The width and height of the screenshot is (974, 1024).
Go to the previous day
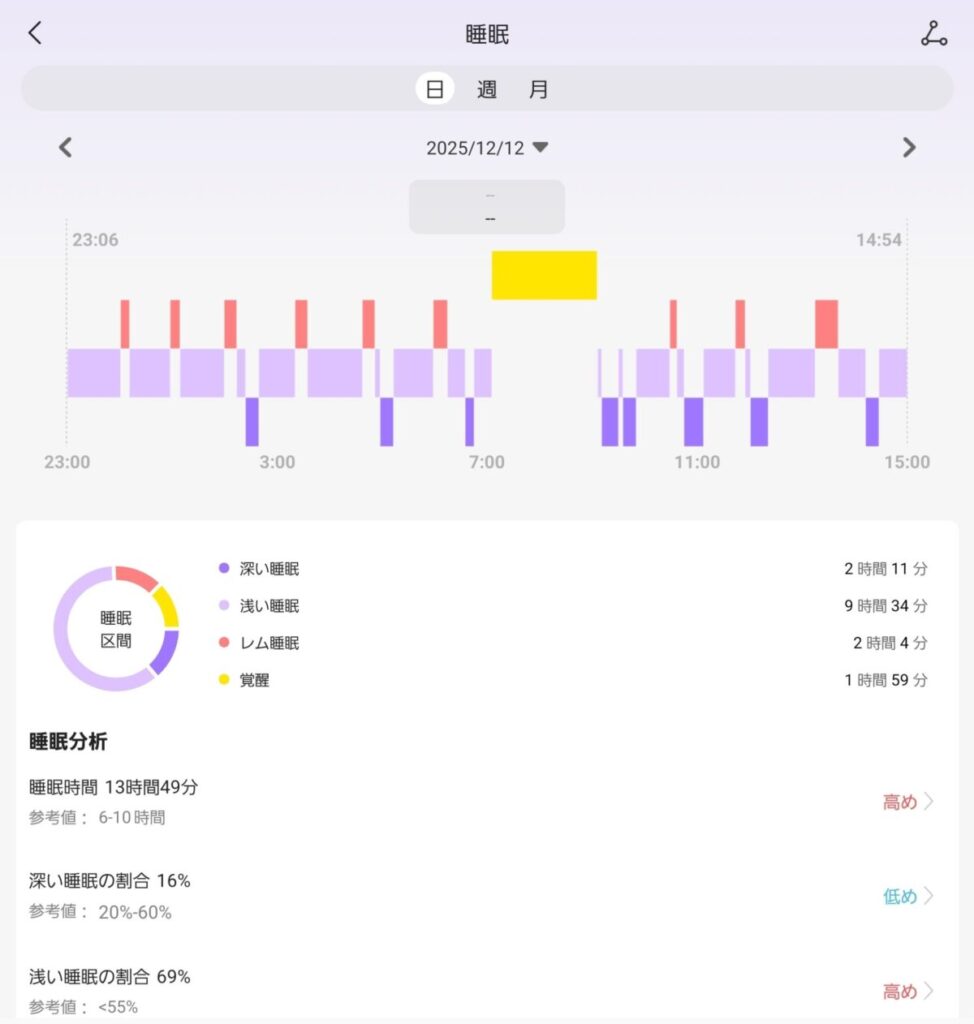click(66, 148)
